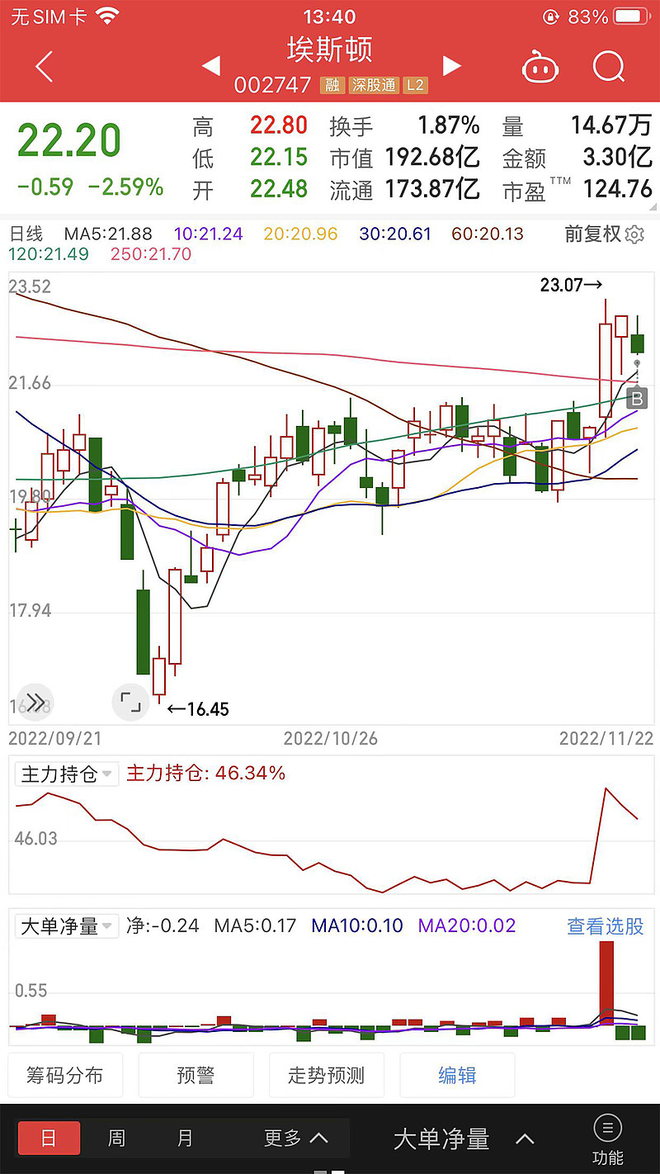This screenshot has height=1174, width=660.
Task: Open the 主力持仓 indicator dropdown
Action: pos(67,773)
